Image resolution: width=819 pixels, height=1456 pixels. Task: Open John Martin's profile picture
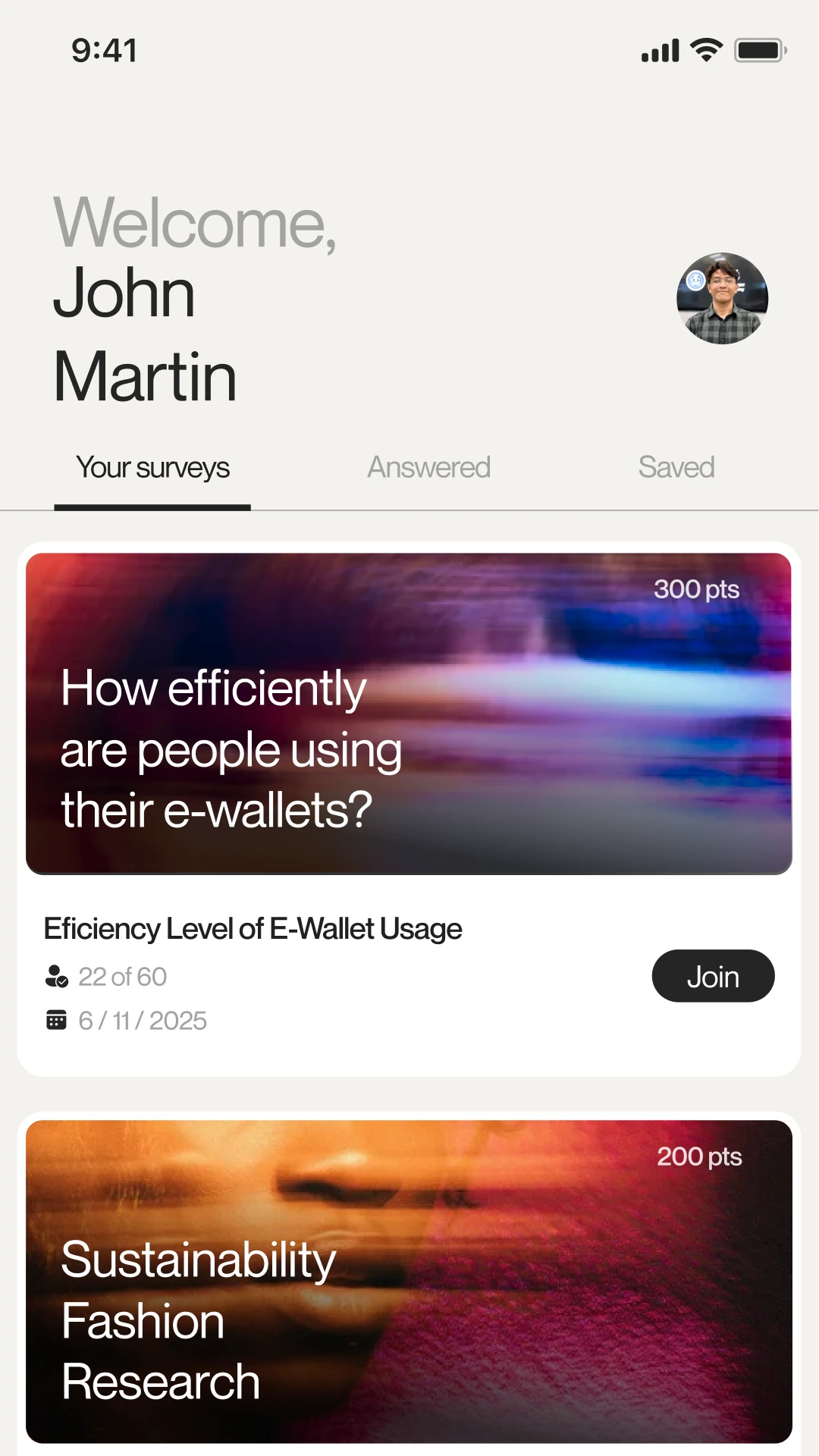tap(722, 298)
